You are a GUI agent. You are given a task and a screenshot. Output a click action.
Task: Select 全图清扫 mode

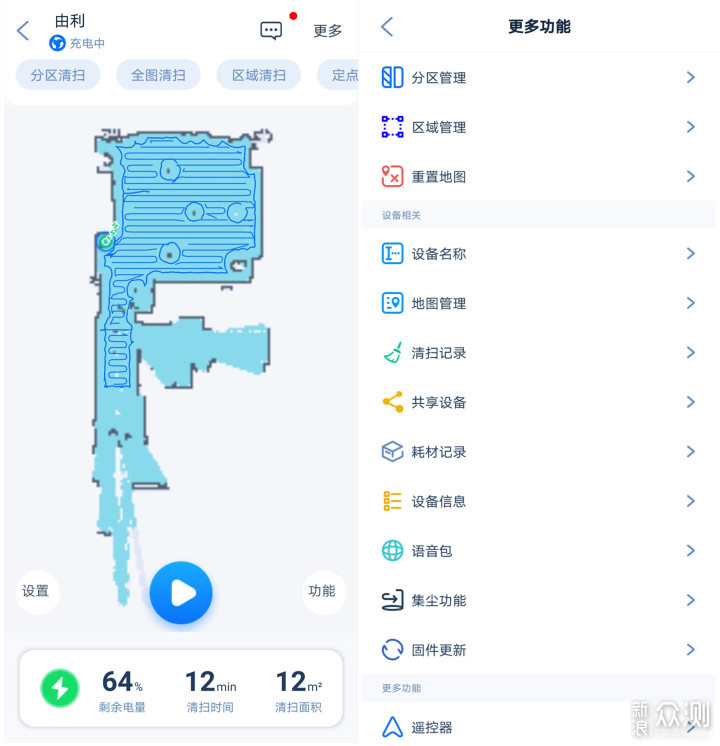click(158, 75)
